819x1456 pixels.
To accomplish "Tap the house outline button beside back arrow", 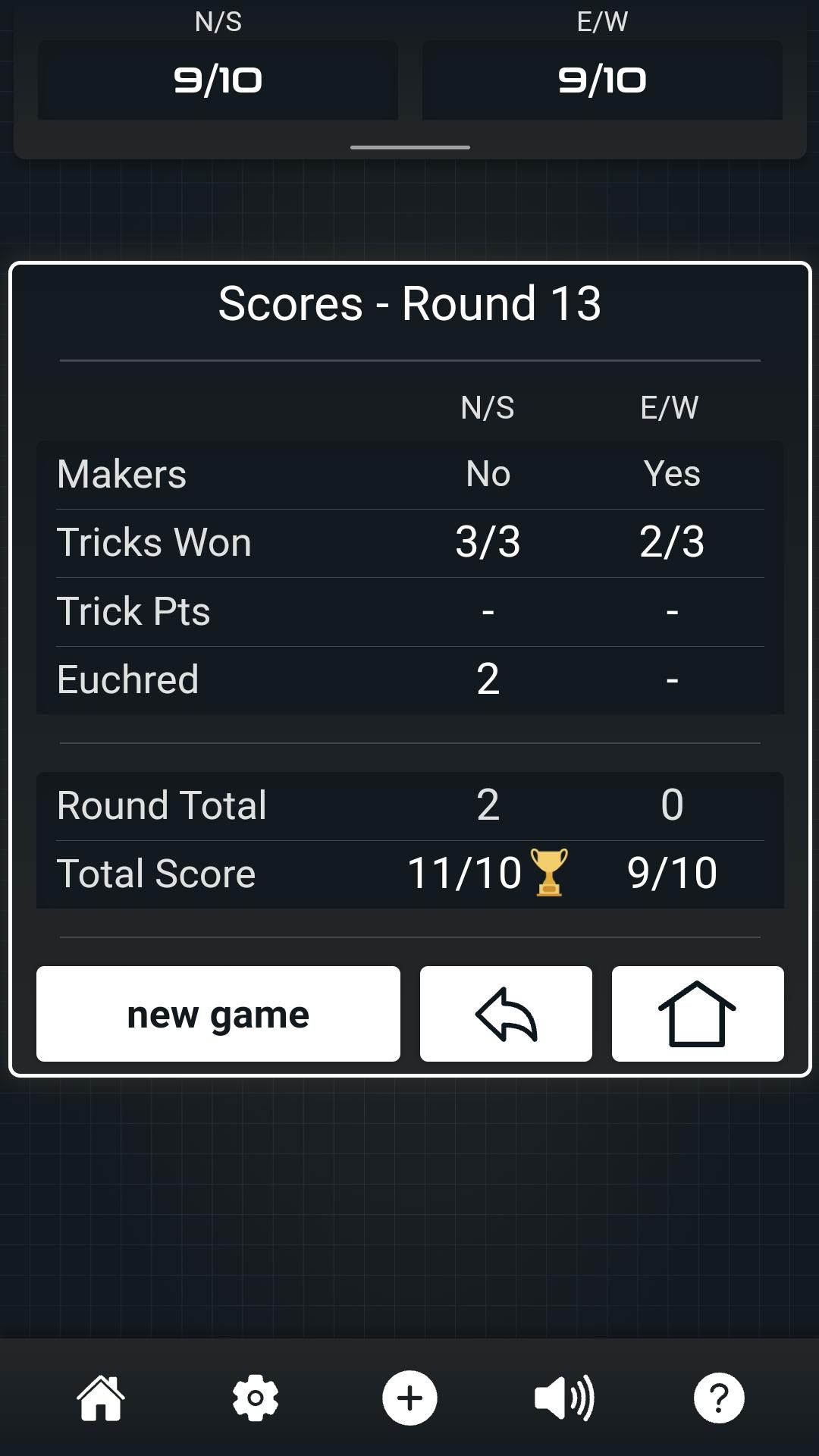I will (x=698, y=1014).
